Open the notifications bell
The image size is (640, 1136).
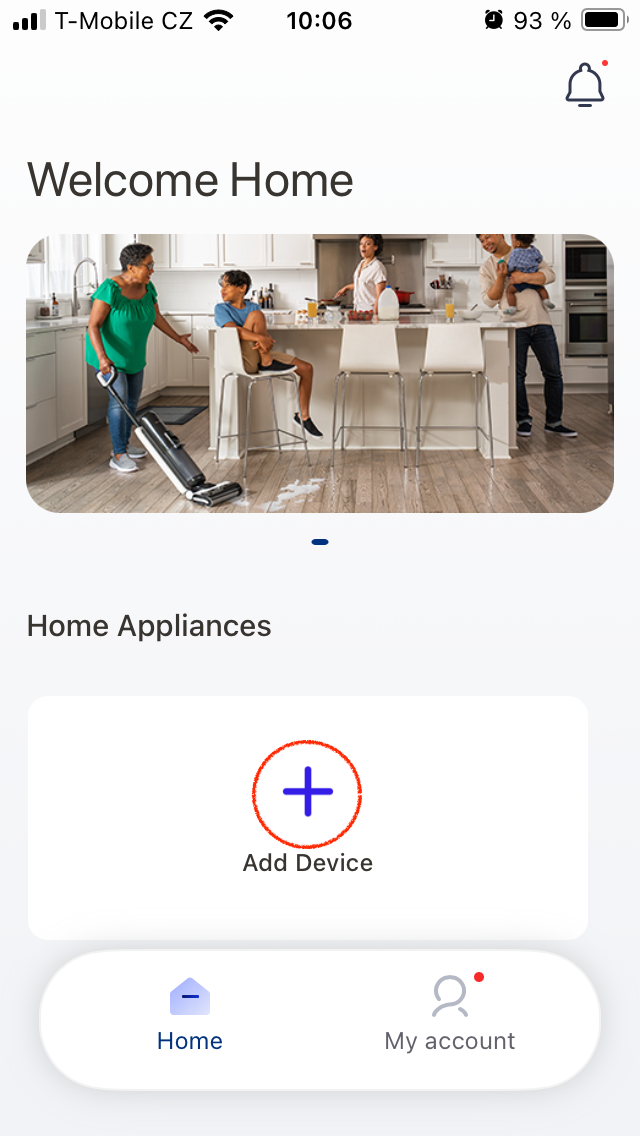585,85
